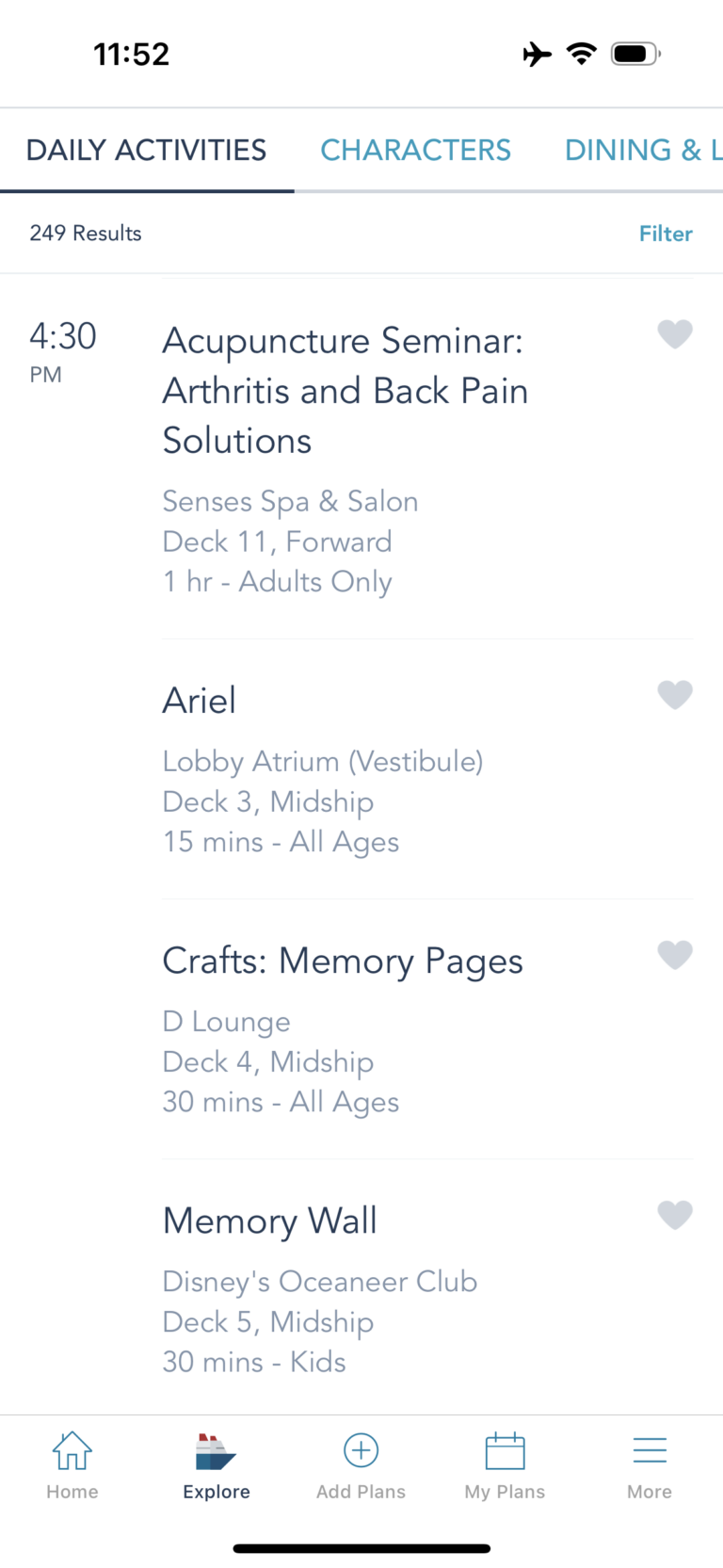Open the Ariel event details

(200, 701)
